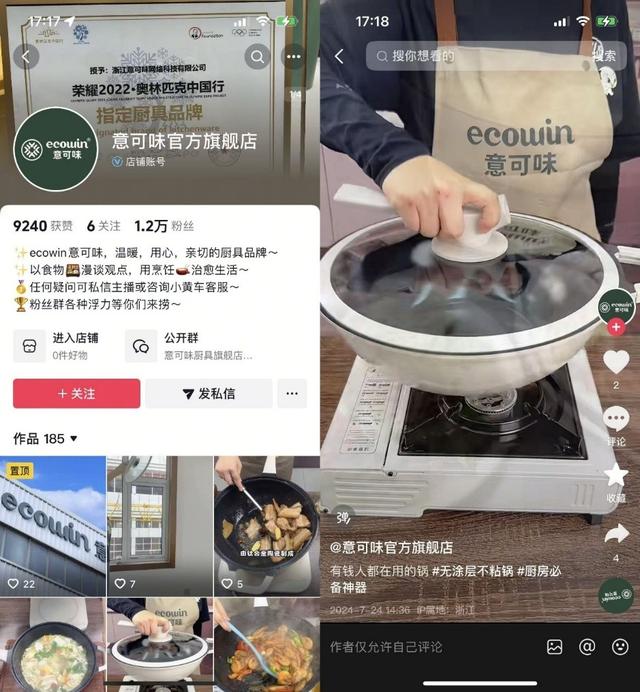Viewport: 640px width, 692px height.
Task: Open the video thumbnail with 7 likes
Action: click(158, 525)
